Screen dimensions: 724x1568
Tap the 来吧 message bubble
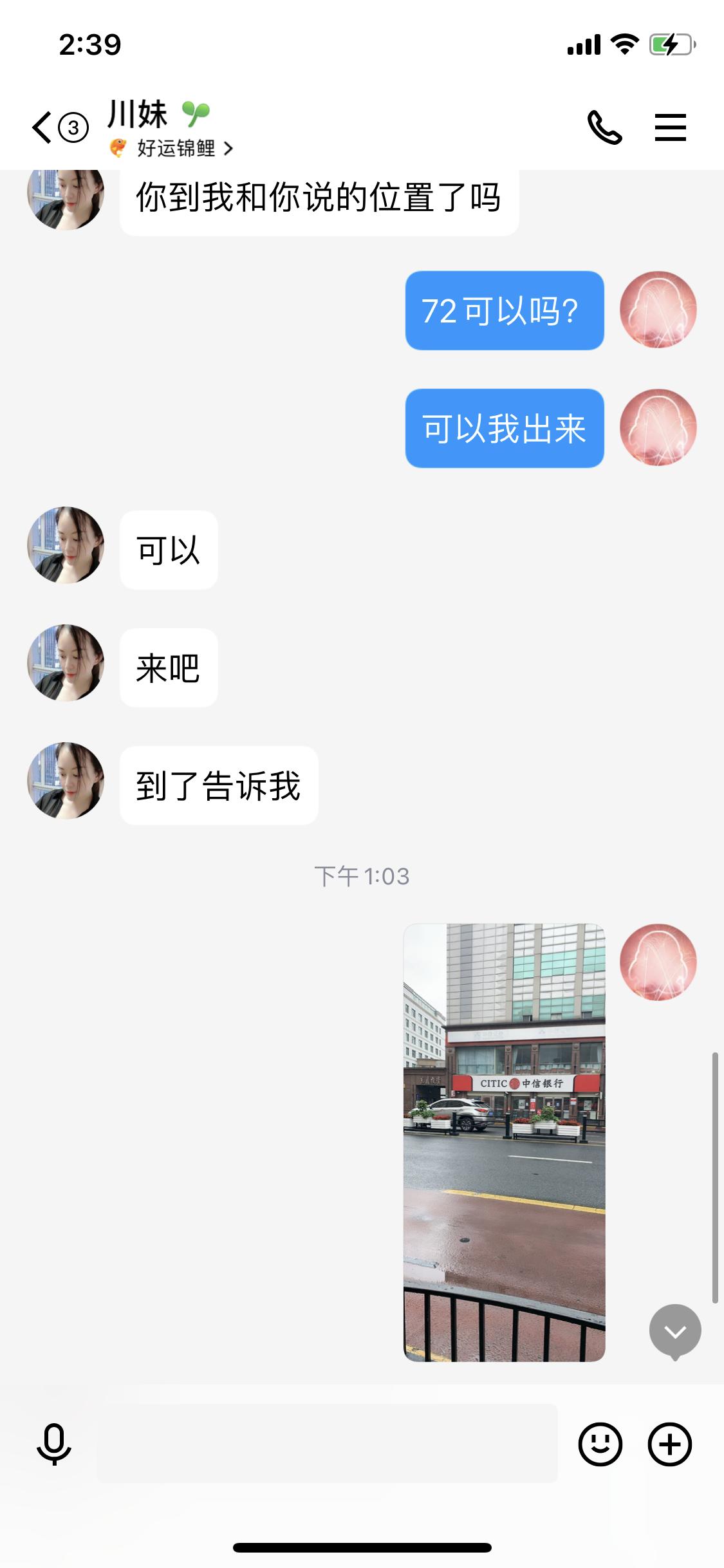point(169,669)
